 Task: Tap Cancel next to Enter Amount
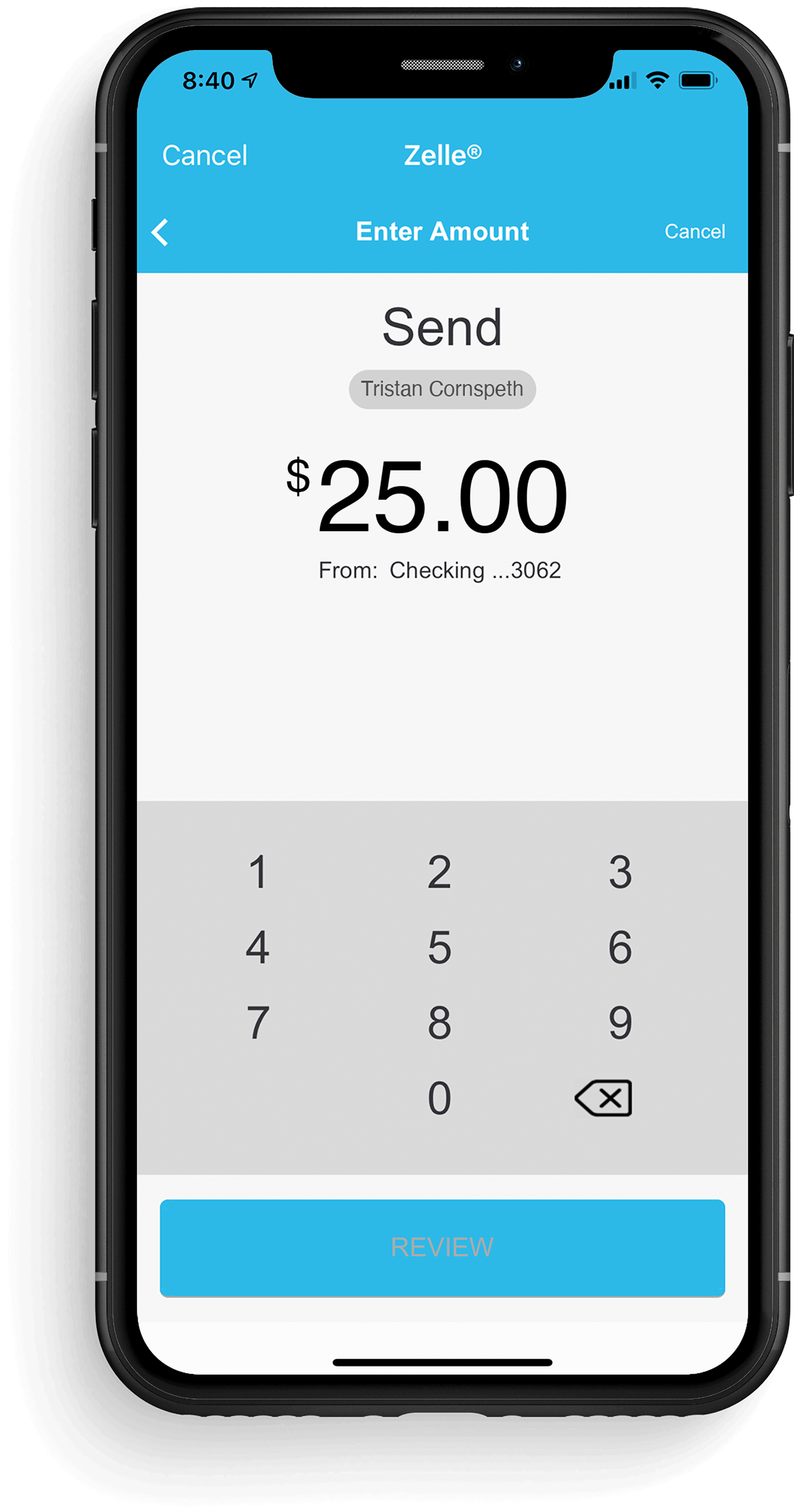694,231
